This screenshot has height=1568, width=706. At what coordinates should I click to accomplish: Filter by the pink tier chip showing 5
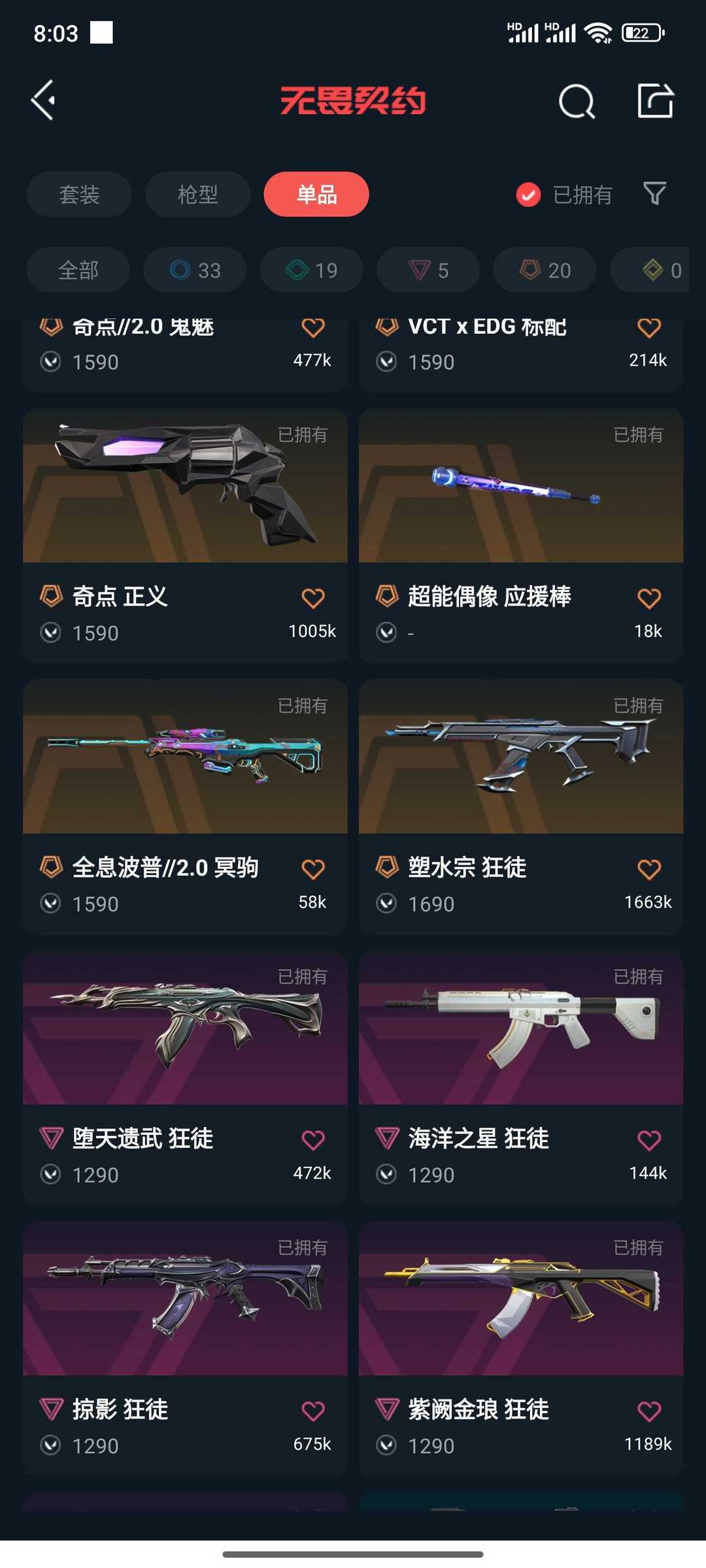[428, 270]
